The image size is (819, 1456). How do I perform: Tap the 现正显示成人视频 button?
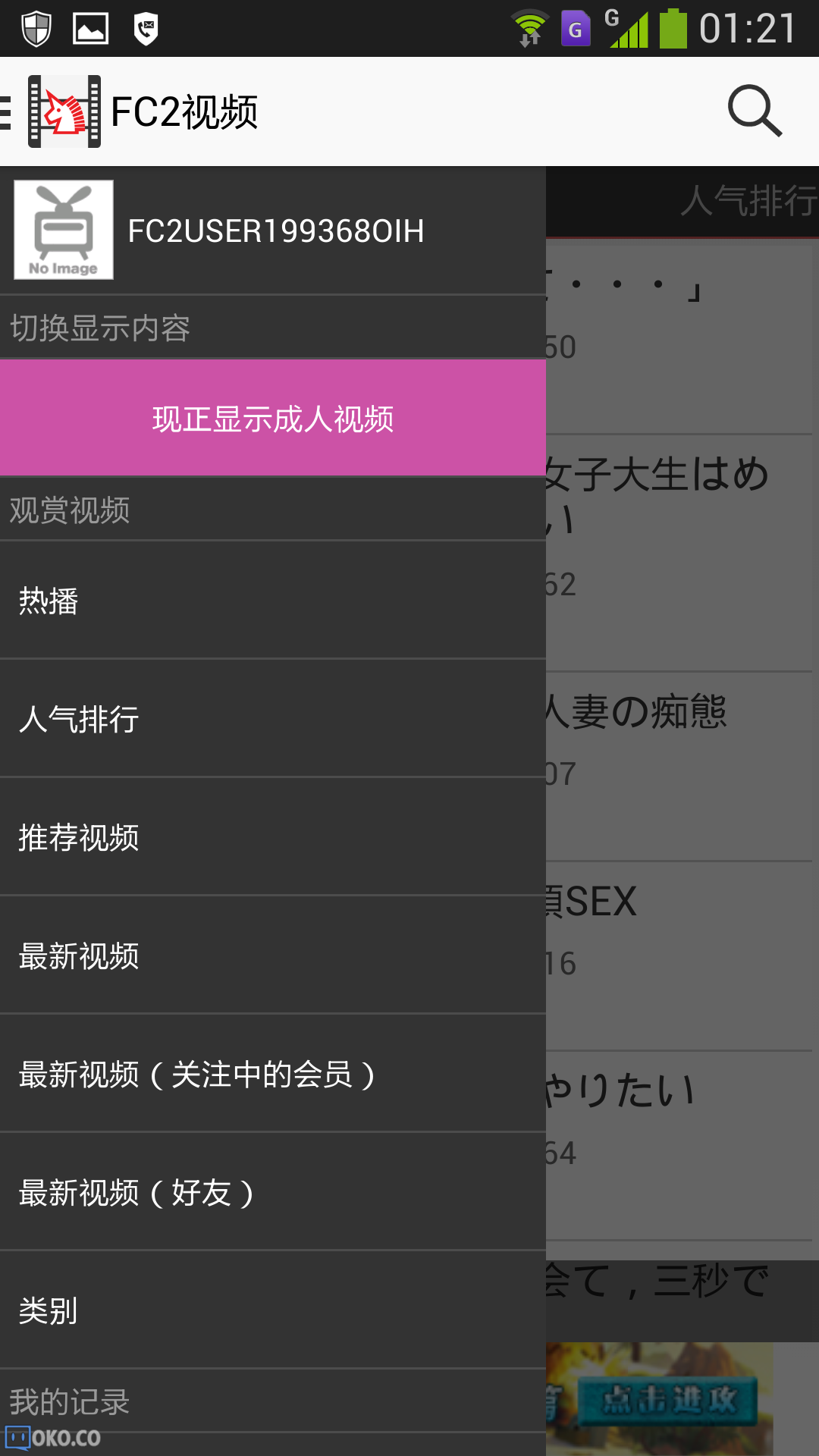point(273,419)
